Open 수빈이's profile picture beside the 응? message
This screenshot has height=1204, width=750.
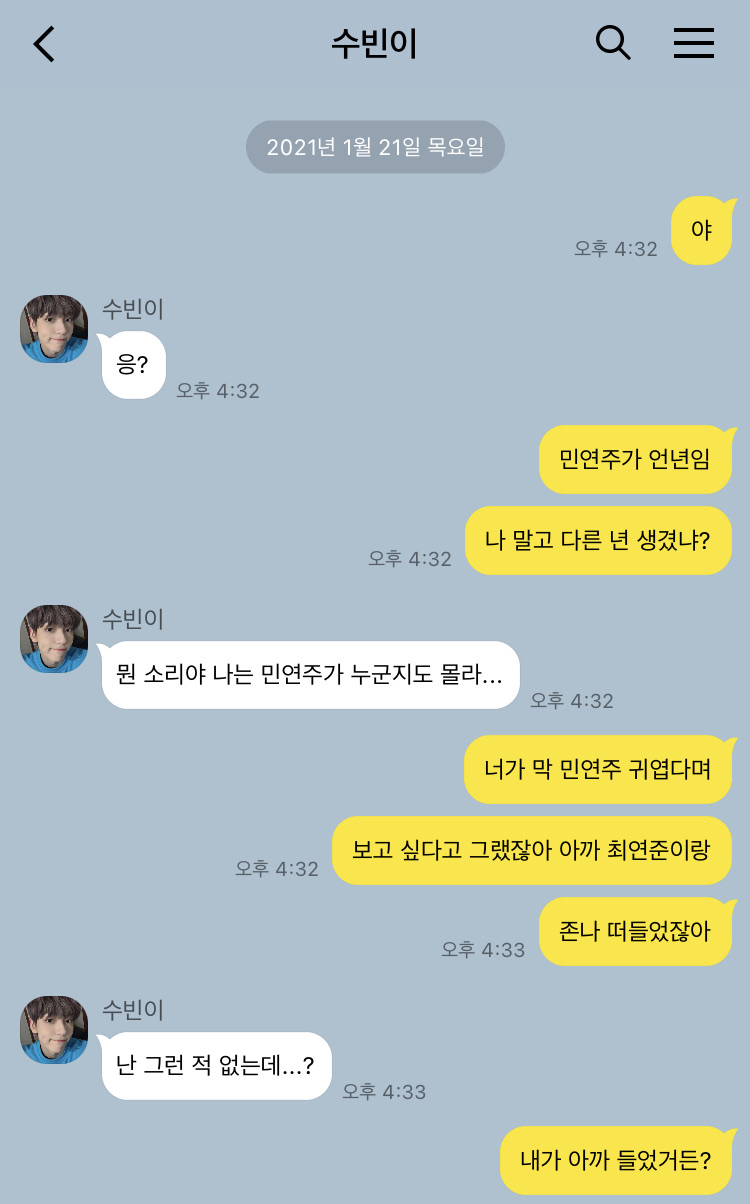(x=54, y=329)
